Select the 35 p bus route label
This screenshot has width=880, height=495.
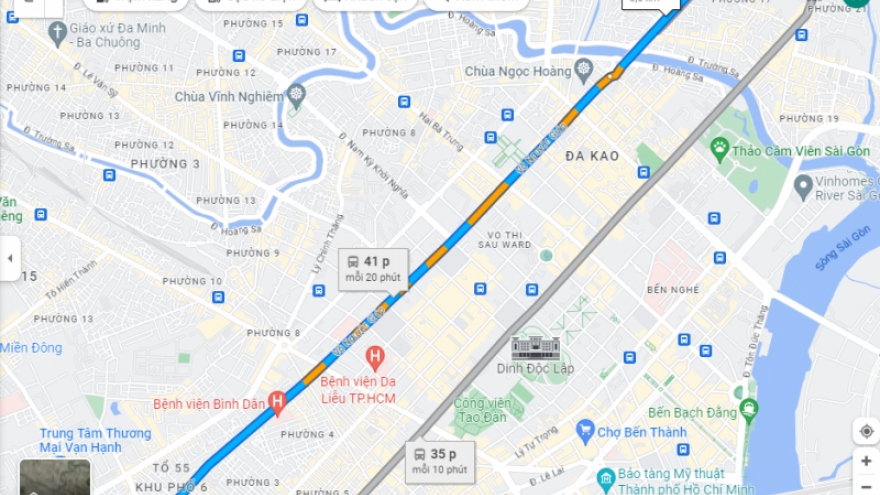[x=440, y=460]
